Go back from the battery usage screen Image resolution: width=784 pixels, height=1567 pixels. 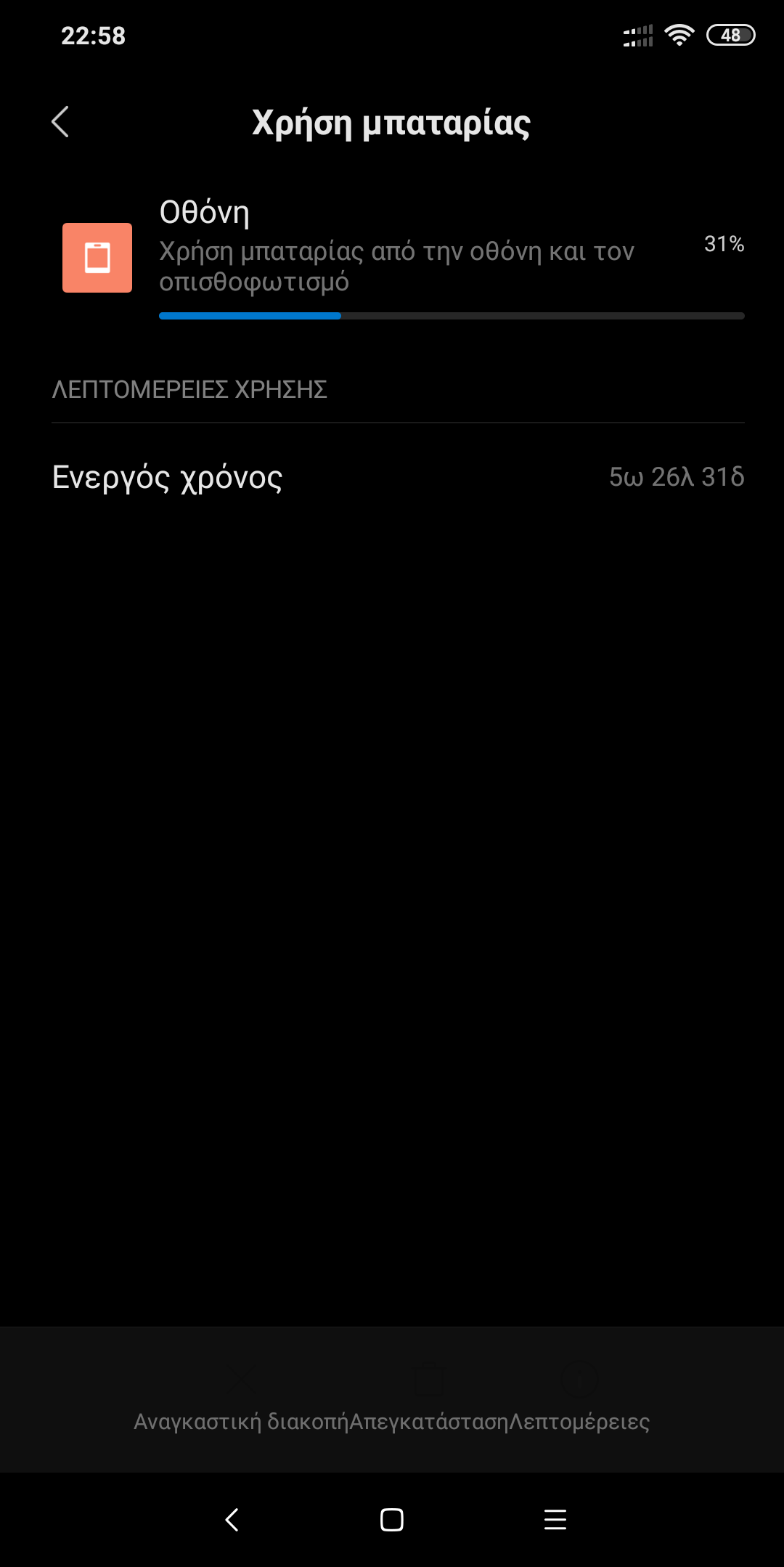61,122
